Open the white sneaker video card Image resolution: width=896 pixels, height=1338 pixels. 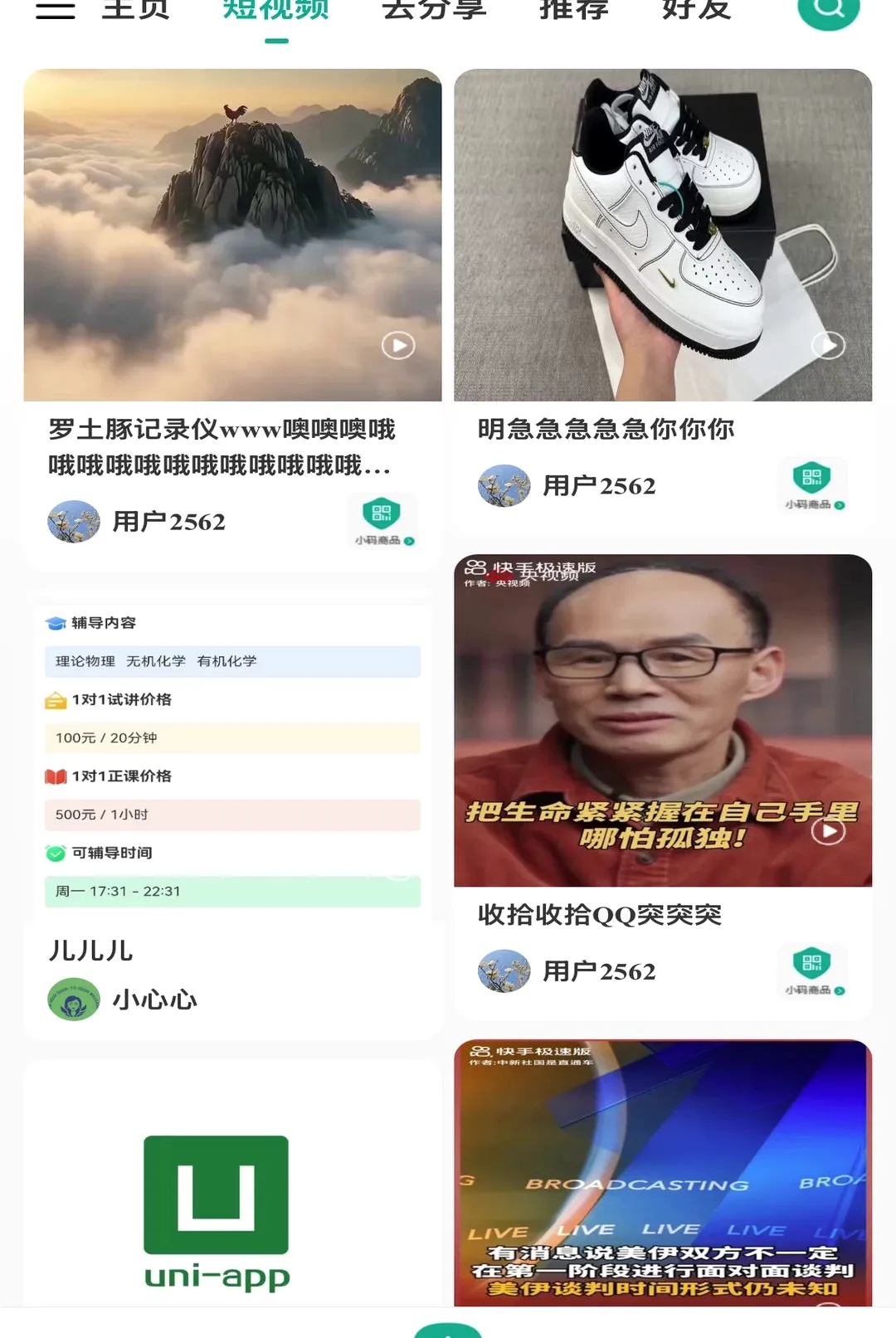click(663, 235)
